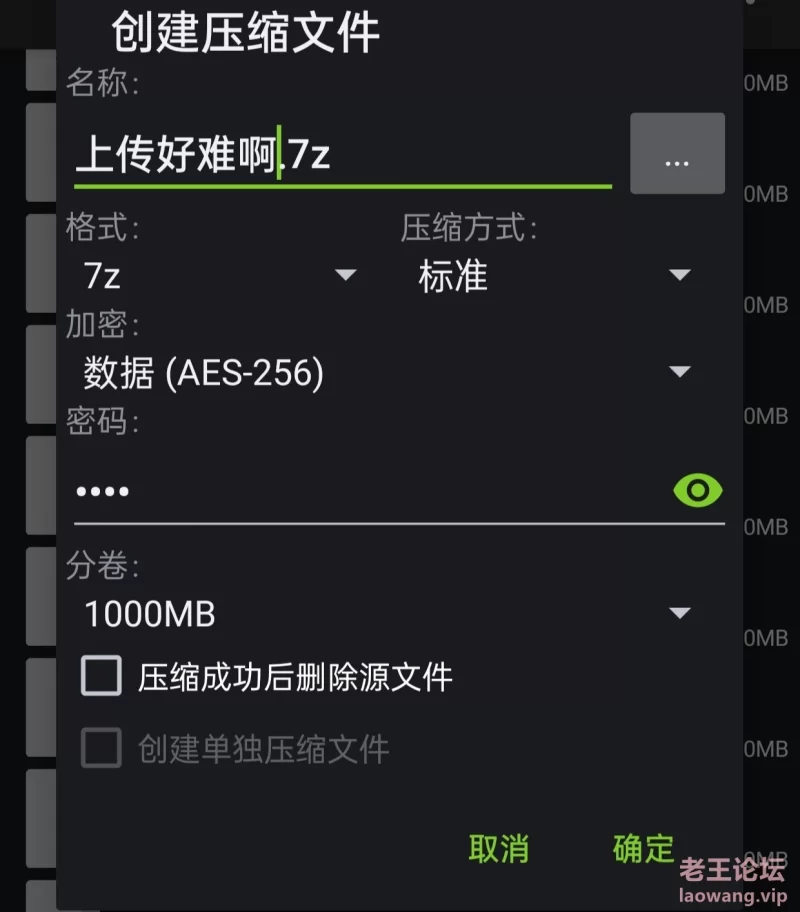Toggle password visibility with the eye icon
This screenshot has width=800, height=912.
pos(698,490)
